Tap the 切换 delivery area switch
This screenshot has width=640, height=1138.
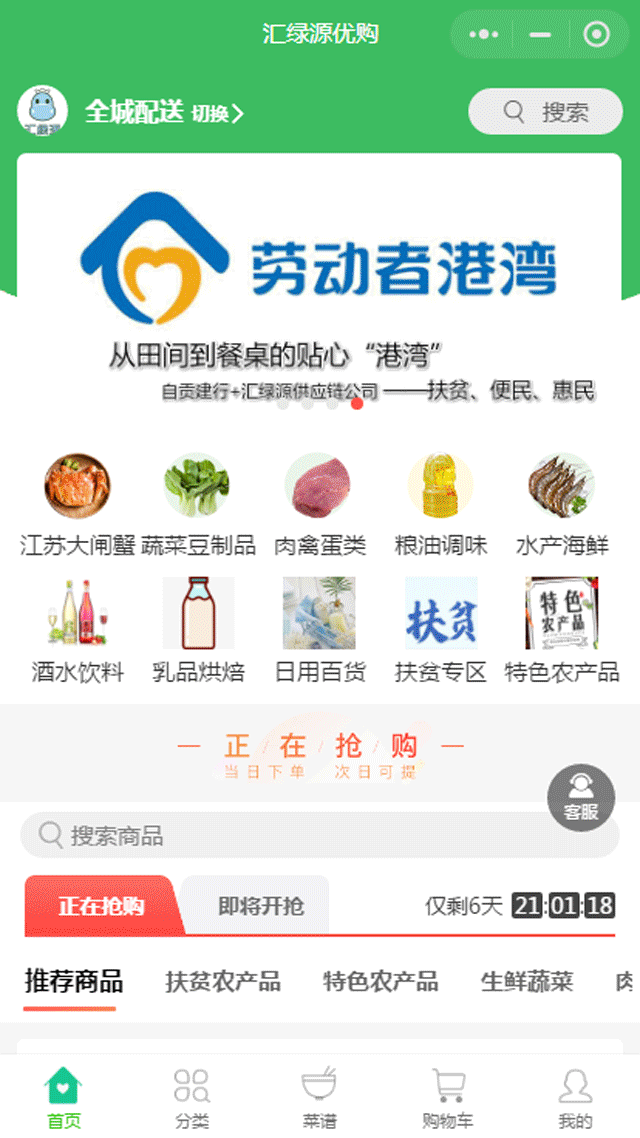(217, 113)
